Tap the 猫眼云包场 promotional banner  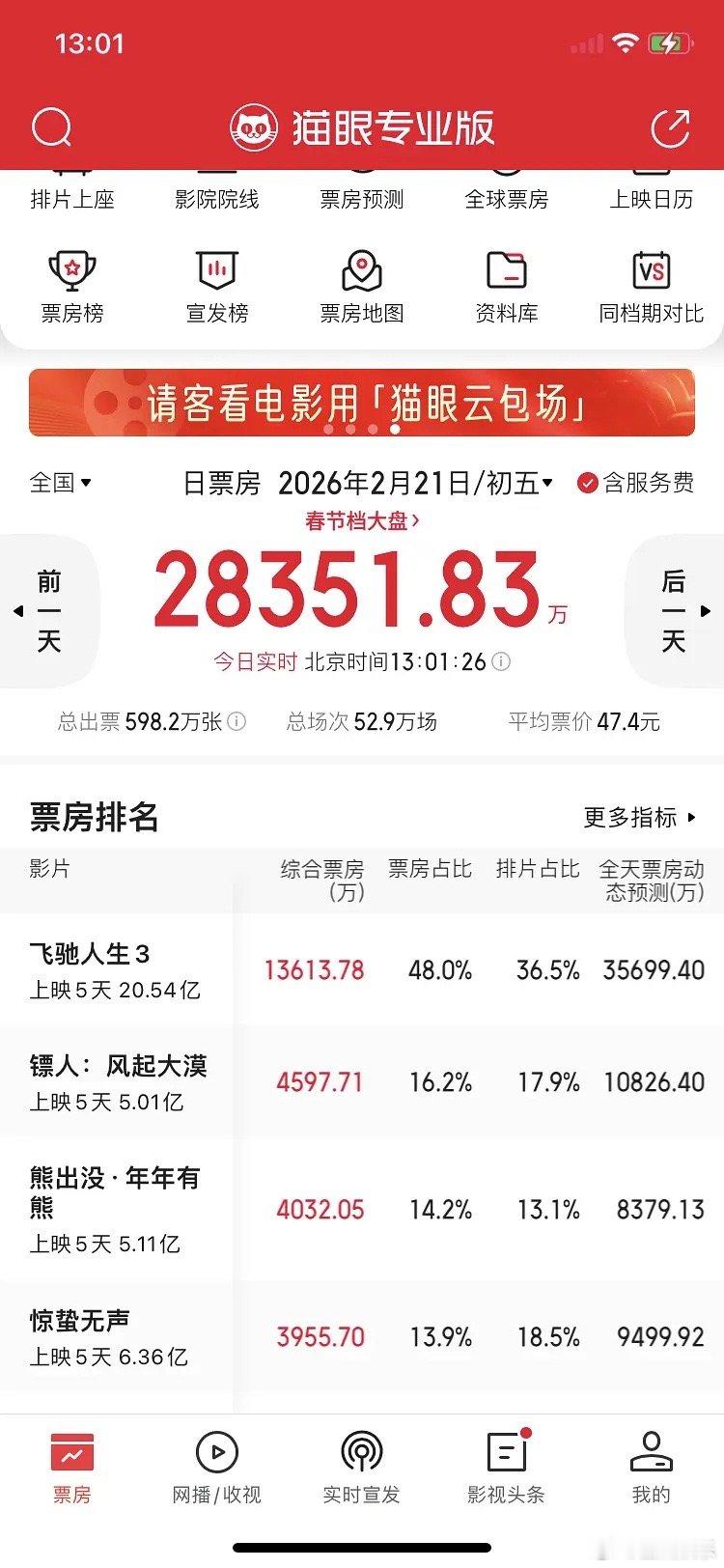pyautogui.click(x=362, y=403)
